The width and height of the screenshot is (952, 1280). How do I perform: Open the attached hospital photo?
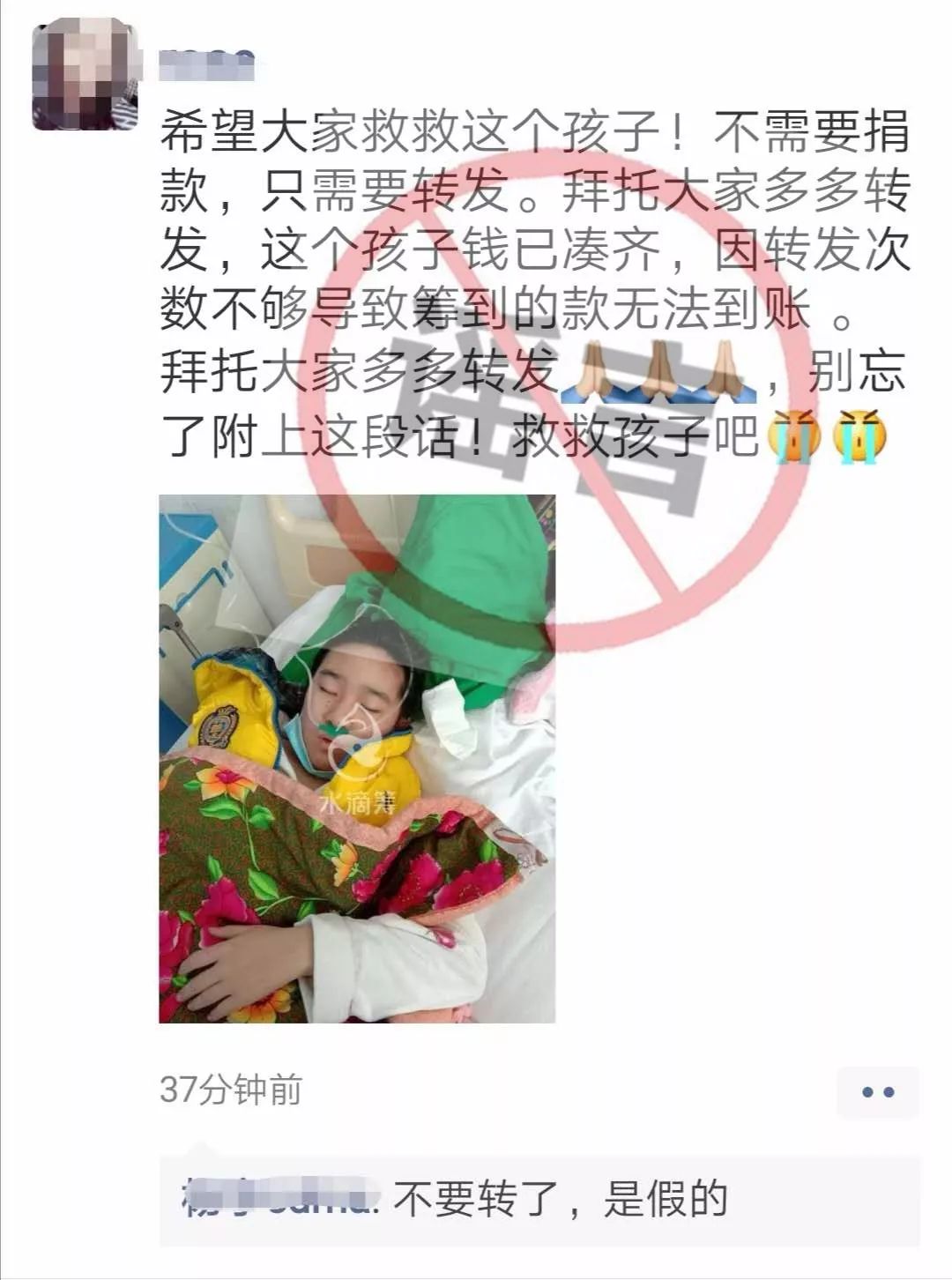[356, 758]
